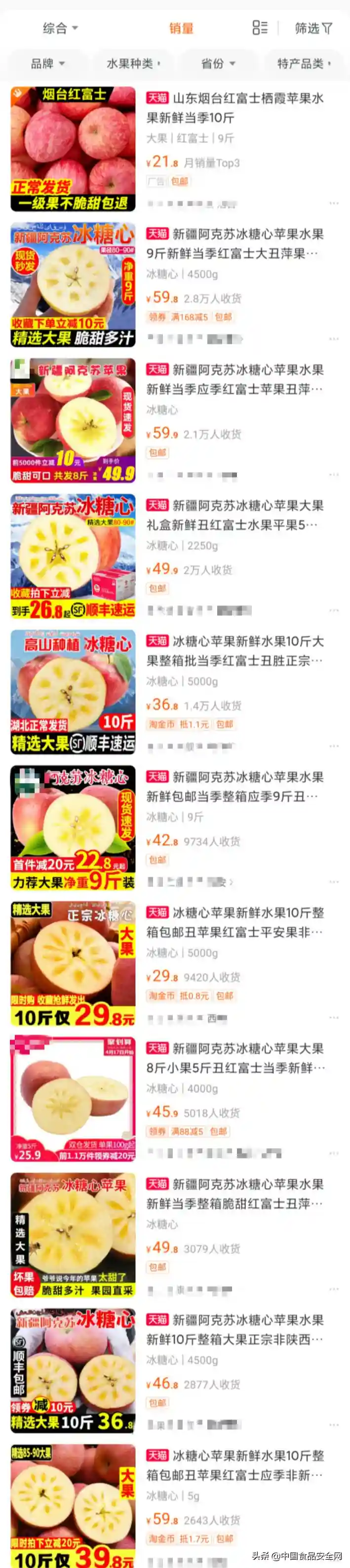Switch to the 销量 sort tab
Screen dimensions: 350x1568
[x=181, y=28]
